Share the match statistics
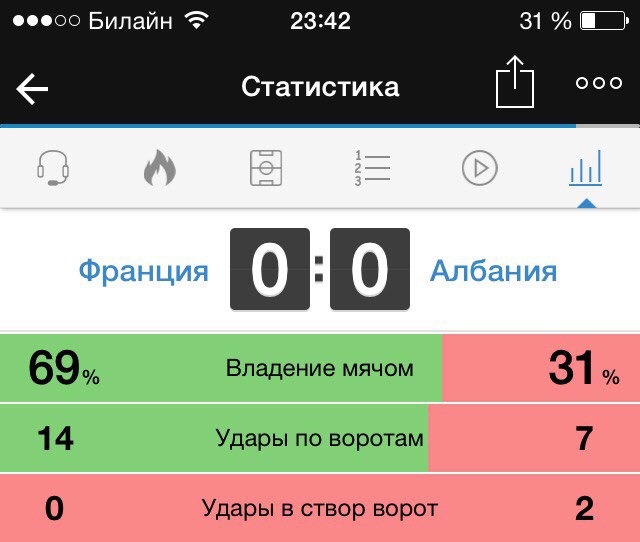Viewport: 640px width, 542px height. click(516, 83)
